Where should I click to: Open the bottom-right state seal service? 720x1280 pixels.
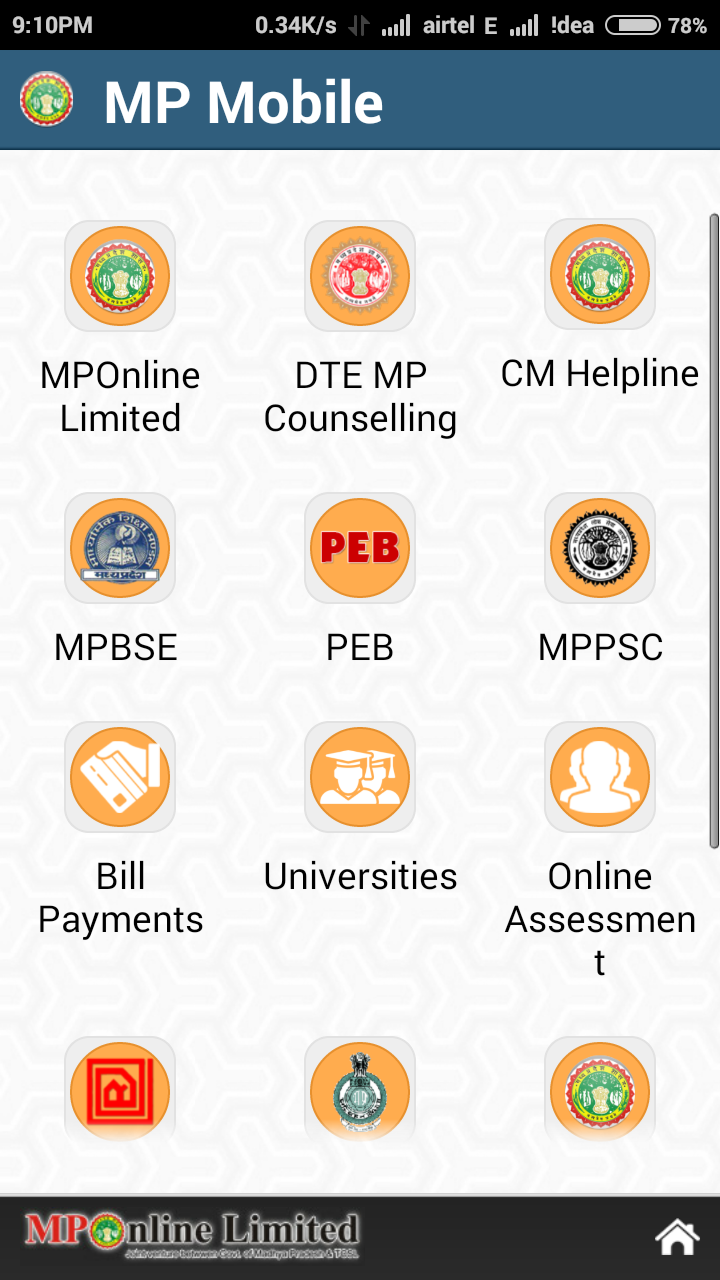coord(600,1090)
